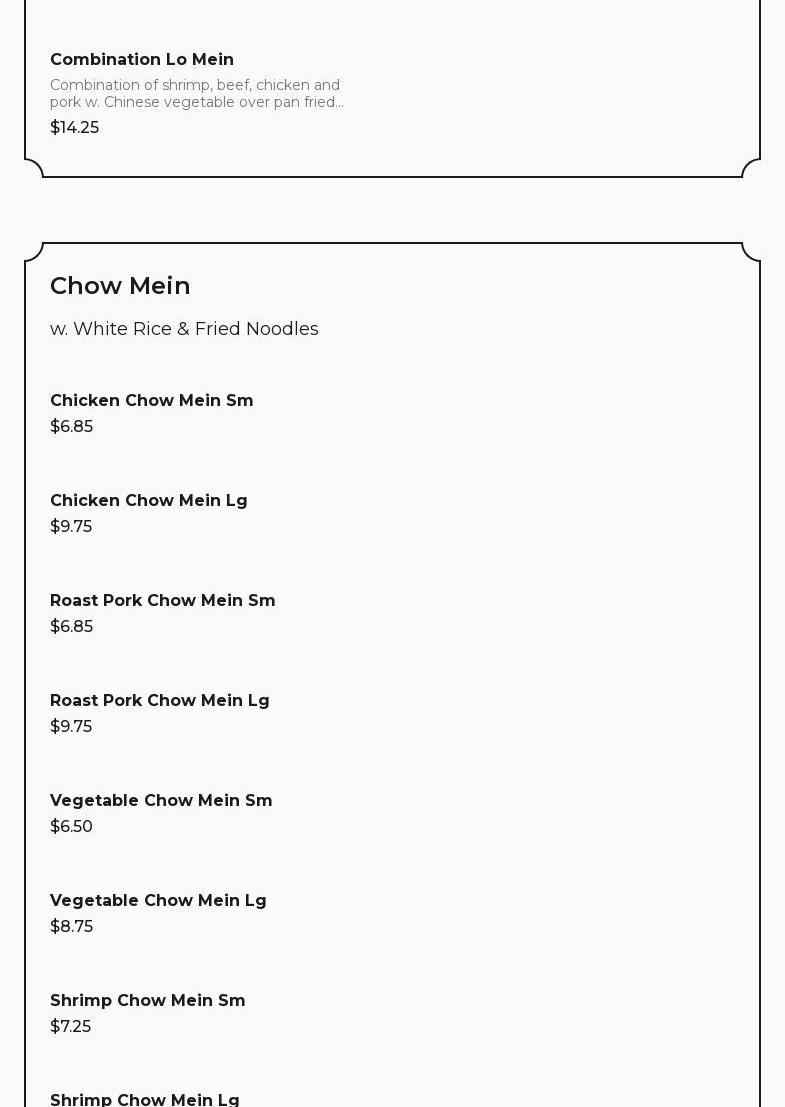
Task: Open Shrimp Chow Mein Sm
Action: point(148,1001)
